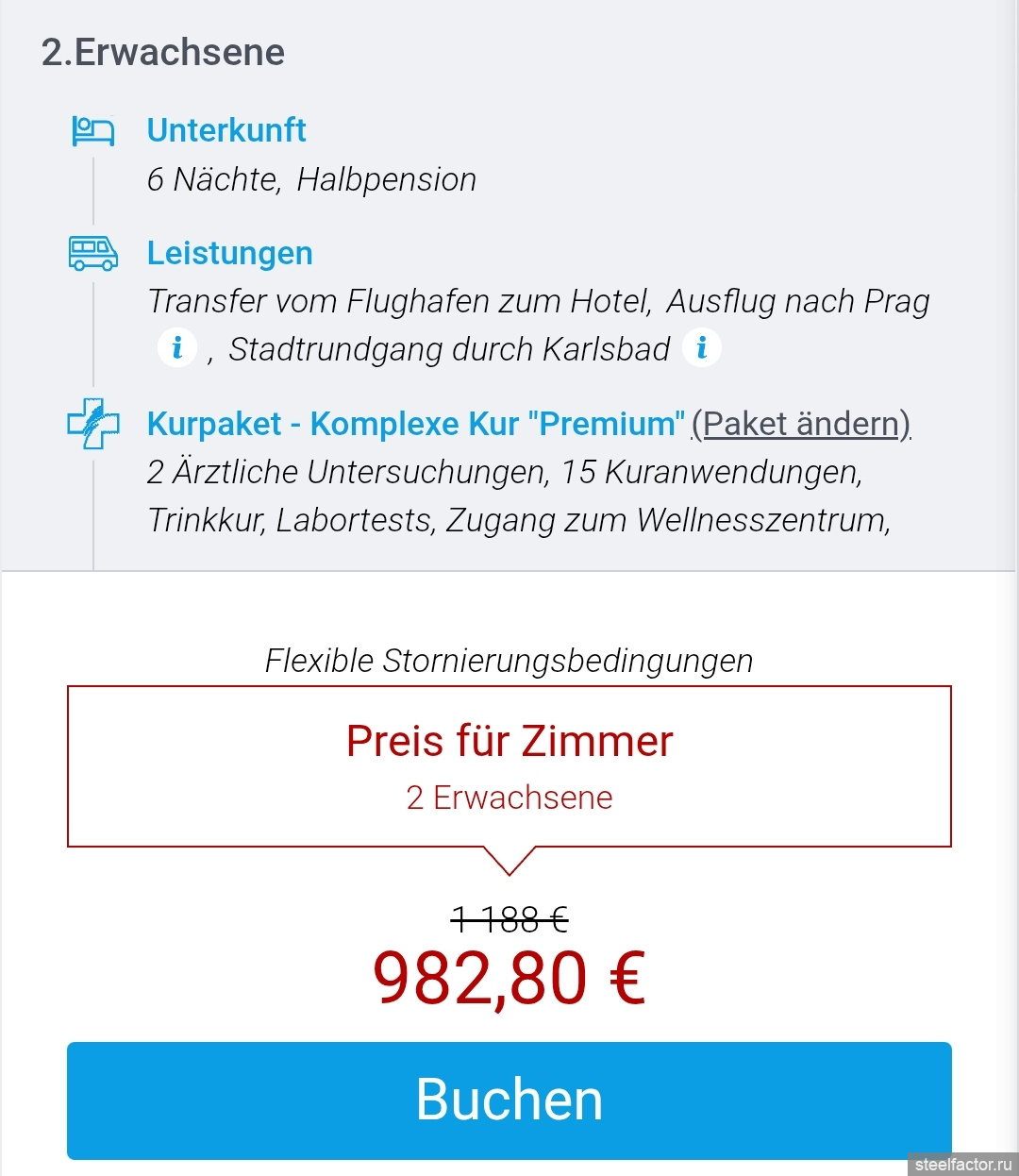Show info about Ausflug nach Prag
1019x1176 pixels.
click(x=176, y=347)
